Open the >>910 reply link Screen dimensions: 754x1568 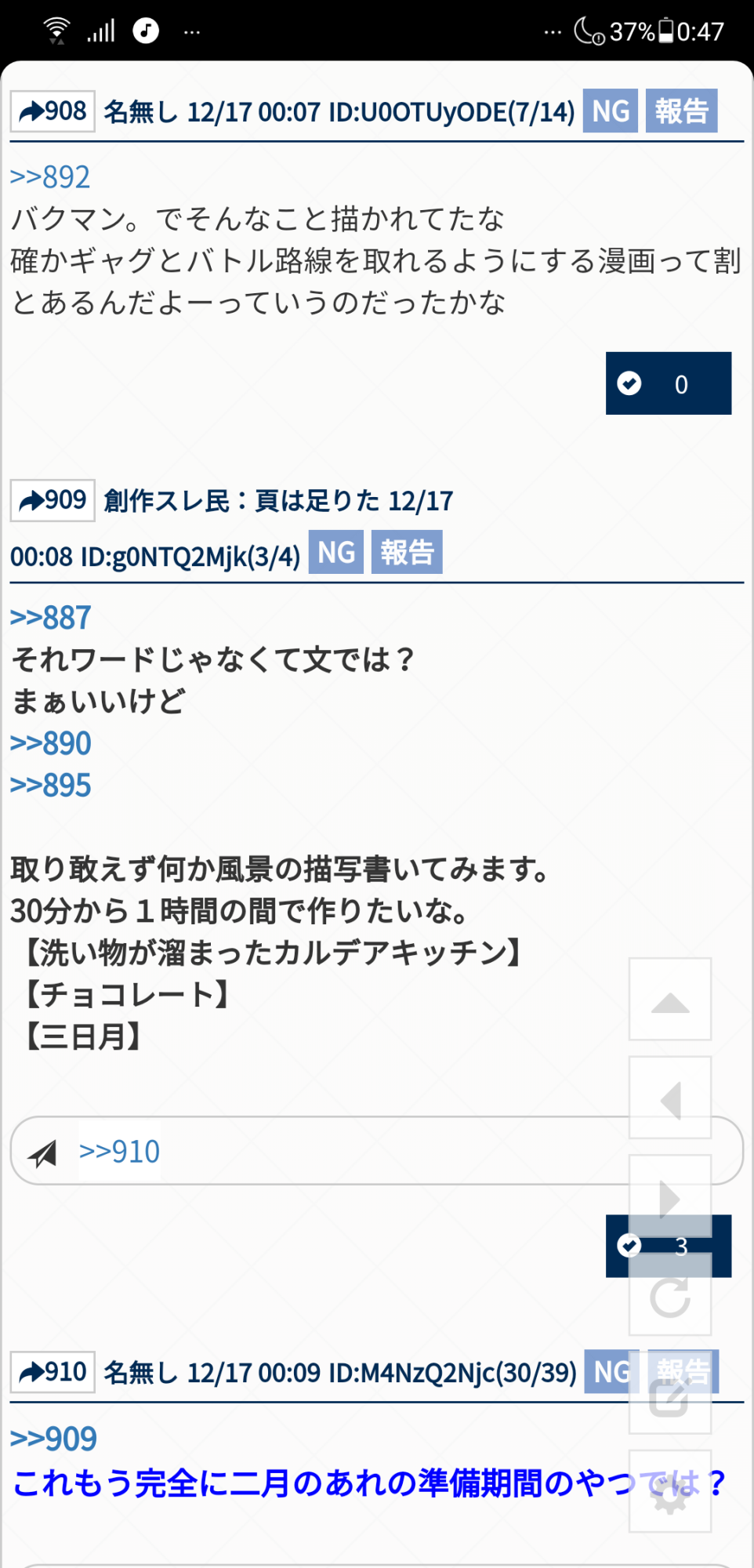pos(119,1151)
